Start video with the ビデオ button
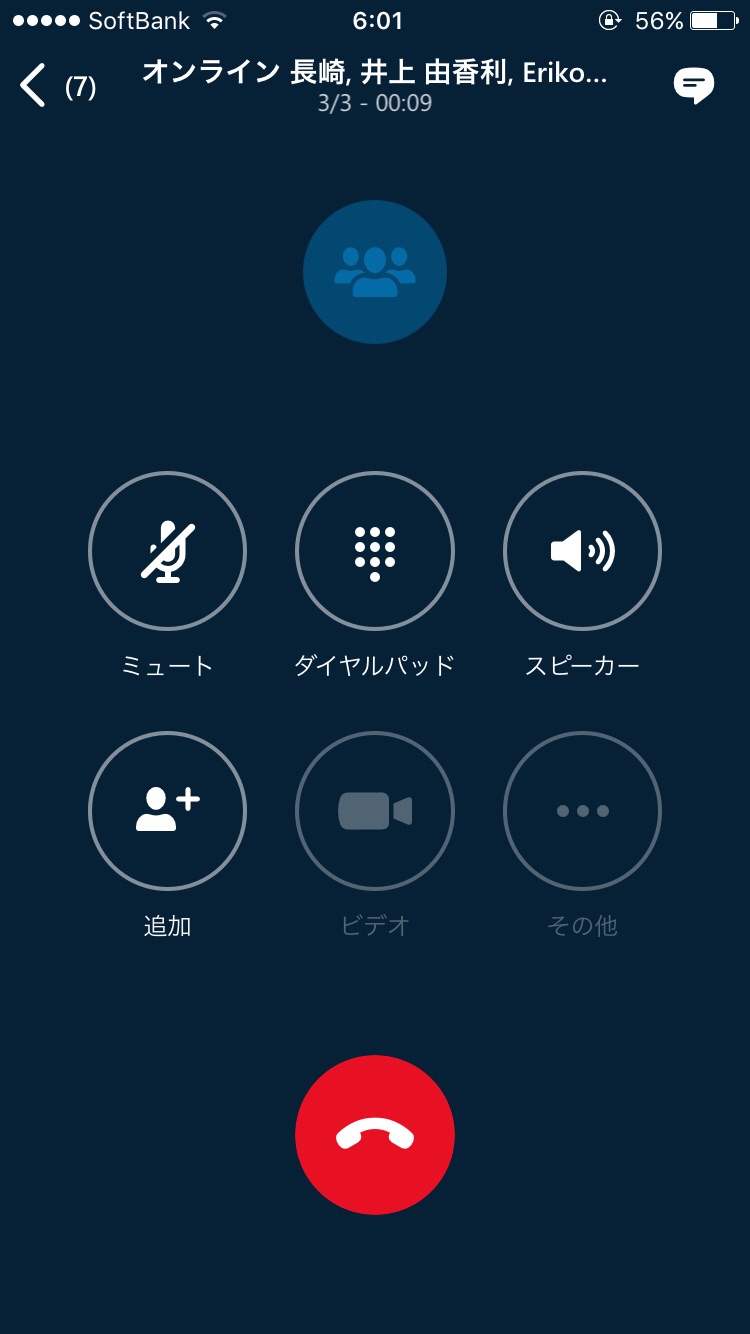The width and height of the screenshot is (750, 1334). pos(375,811)
